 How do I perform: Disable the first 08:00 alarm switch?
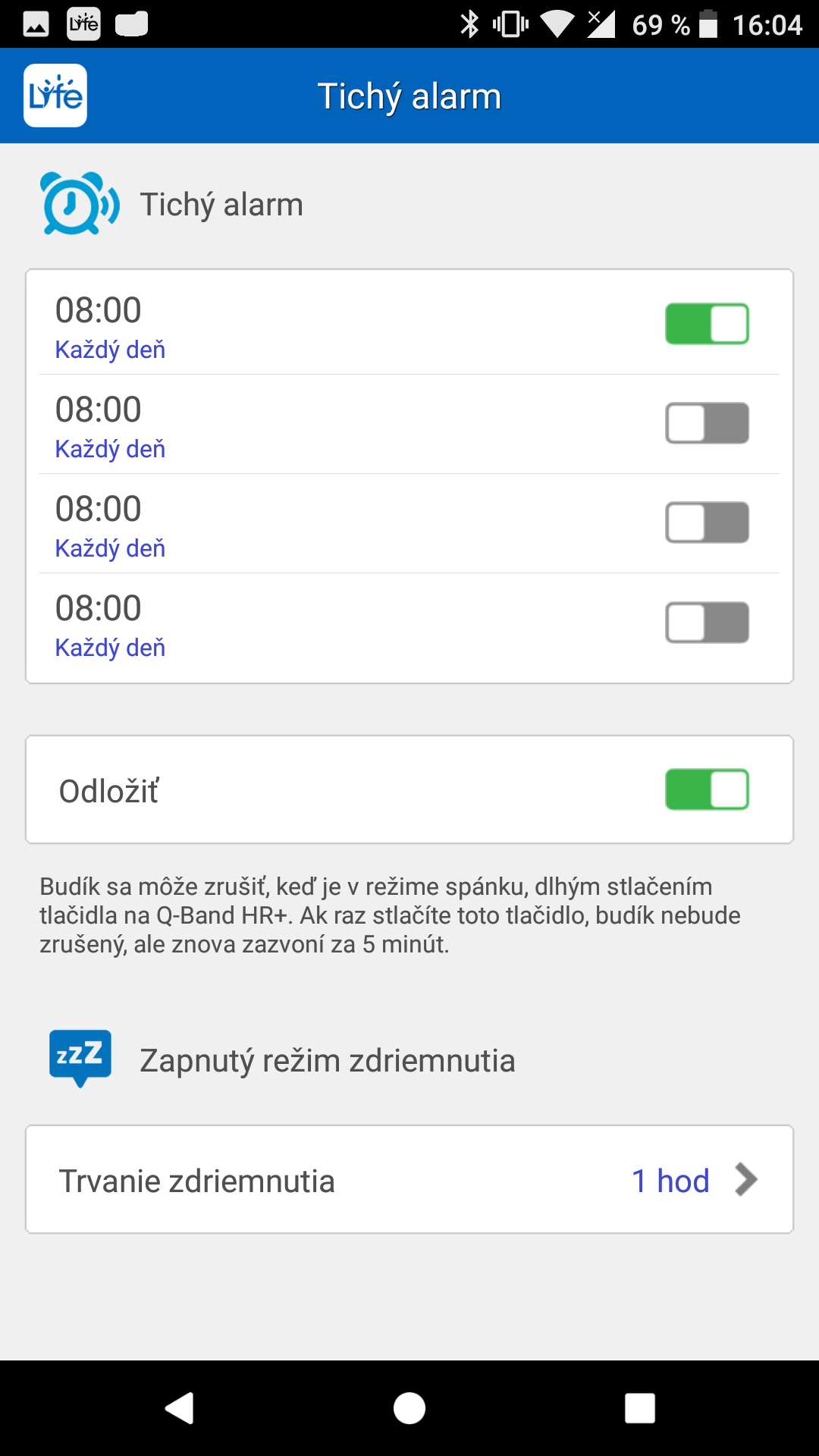pos(707,324)
